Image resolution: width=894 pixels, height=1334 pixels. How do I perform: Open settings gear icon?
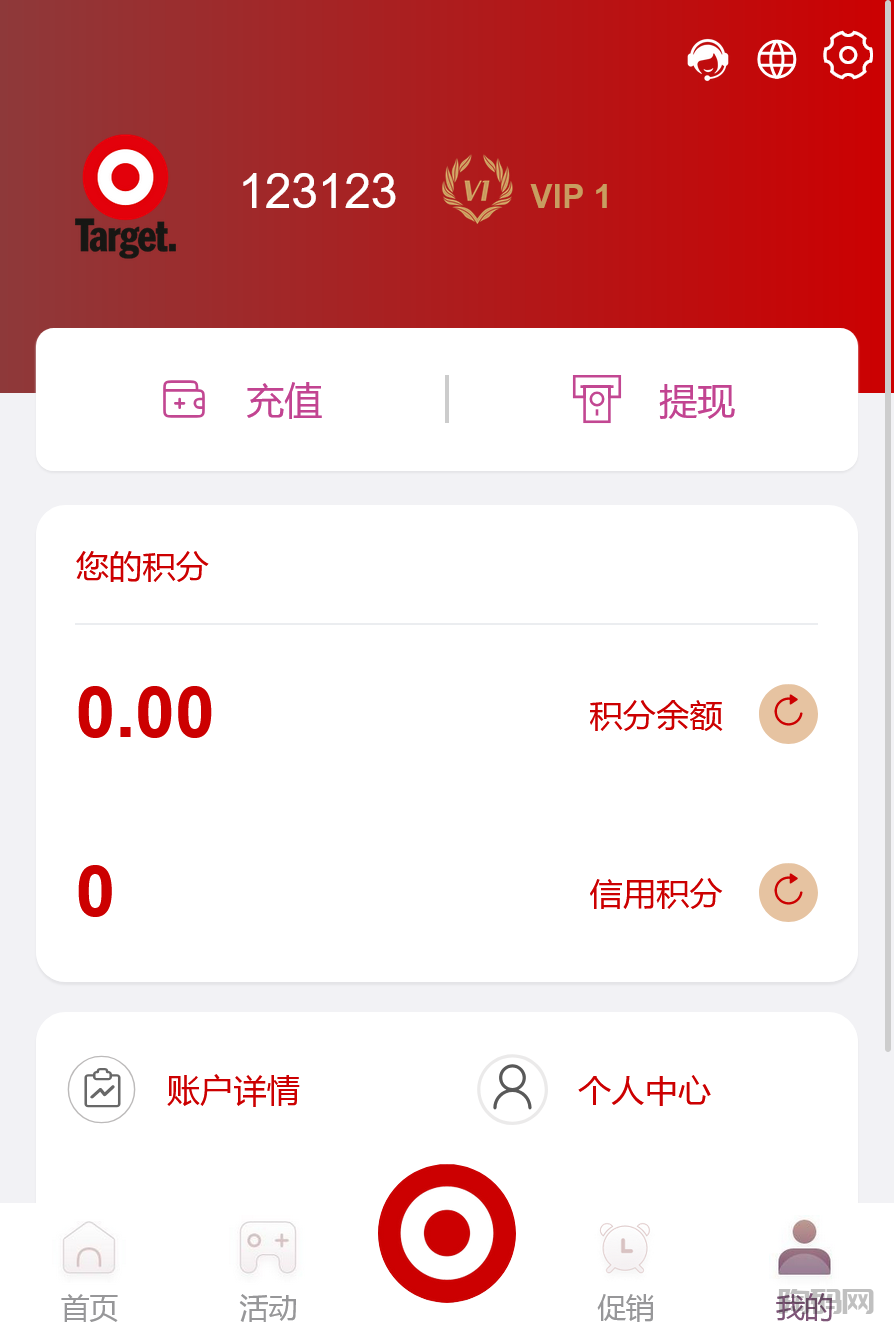click(847, 56)
